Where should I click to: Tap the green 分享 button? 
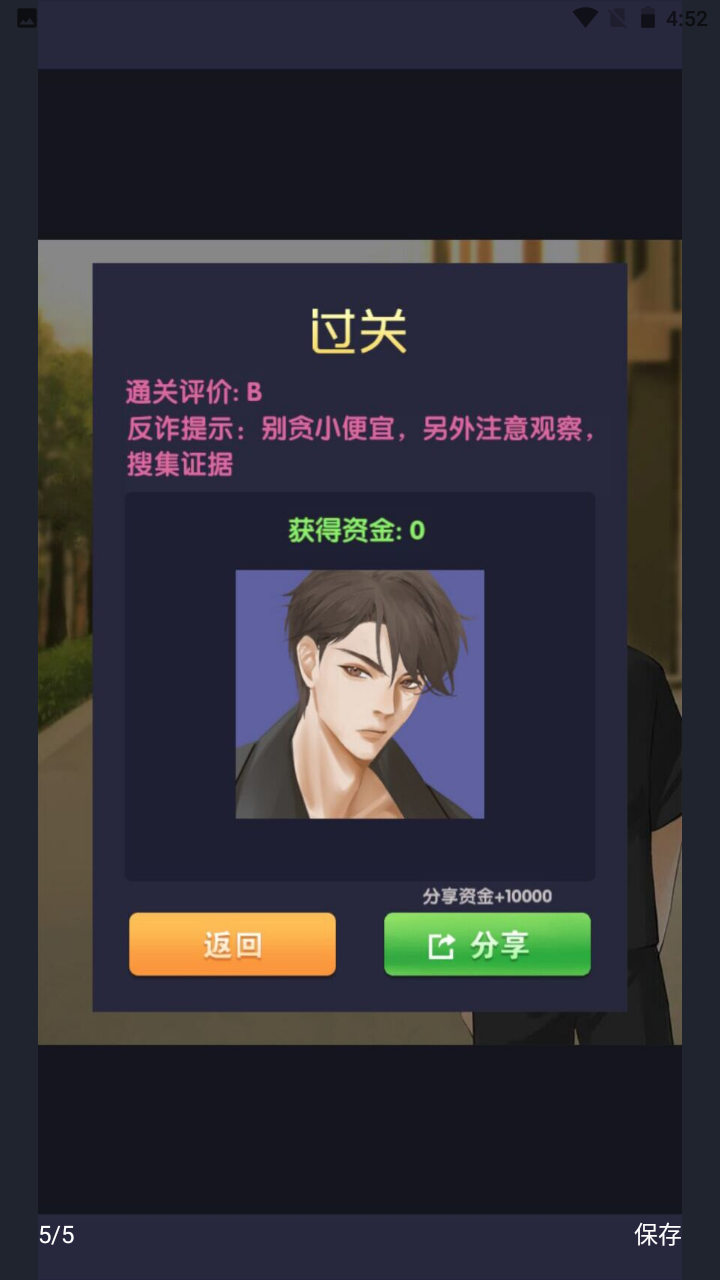pyautogui.click(x=487, y=943)
